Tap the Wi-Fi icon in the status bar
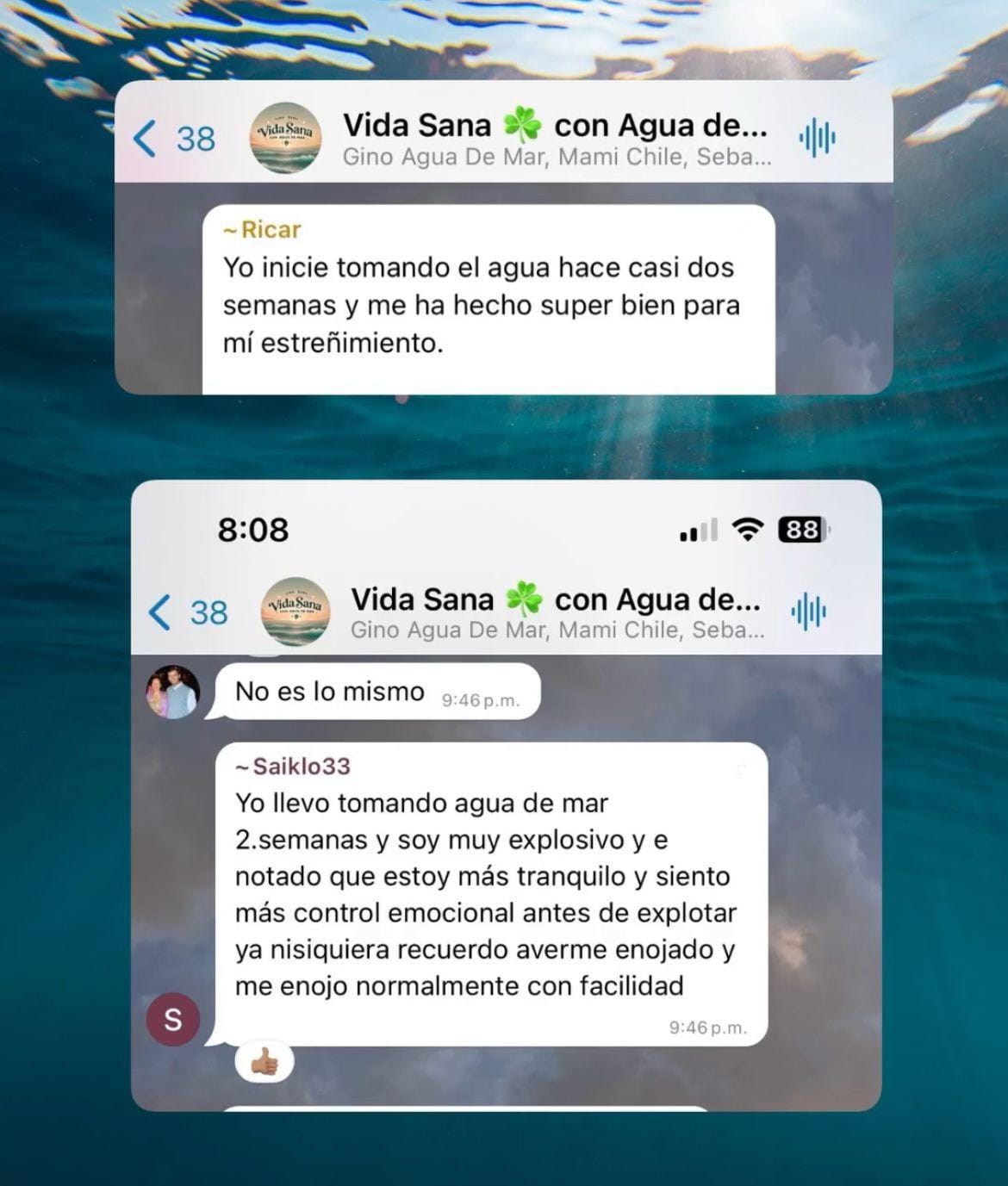The image size is (1008, 1186). coord(748,530)
